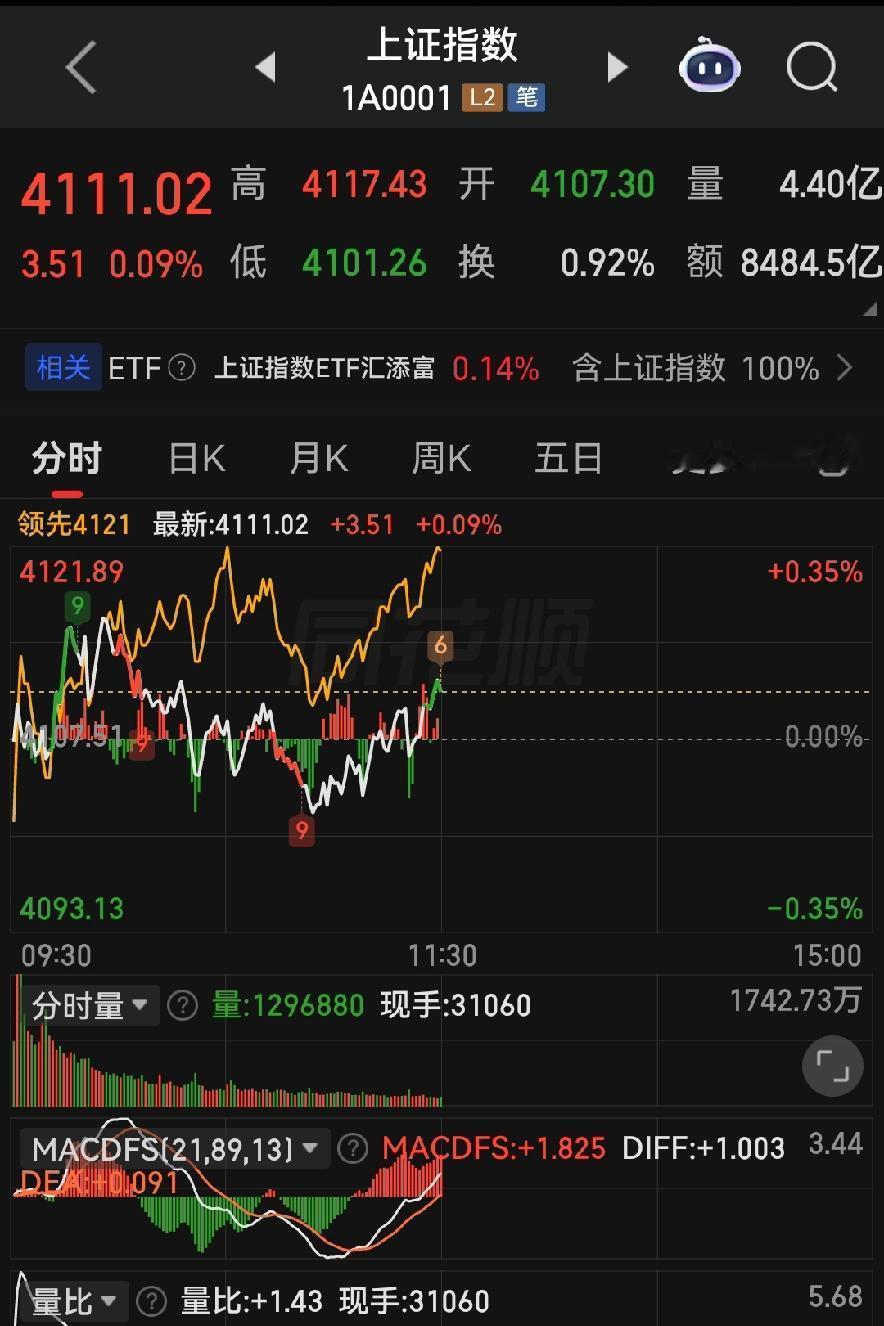
Task: Click the question mark beside the ETF label
Action: click(182, 367)
